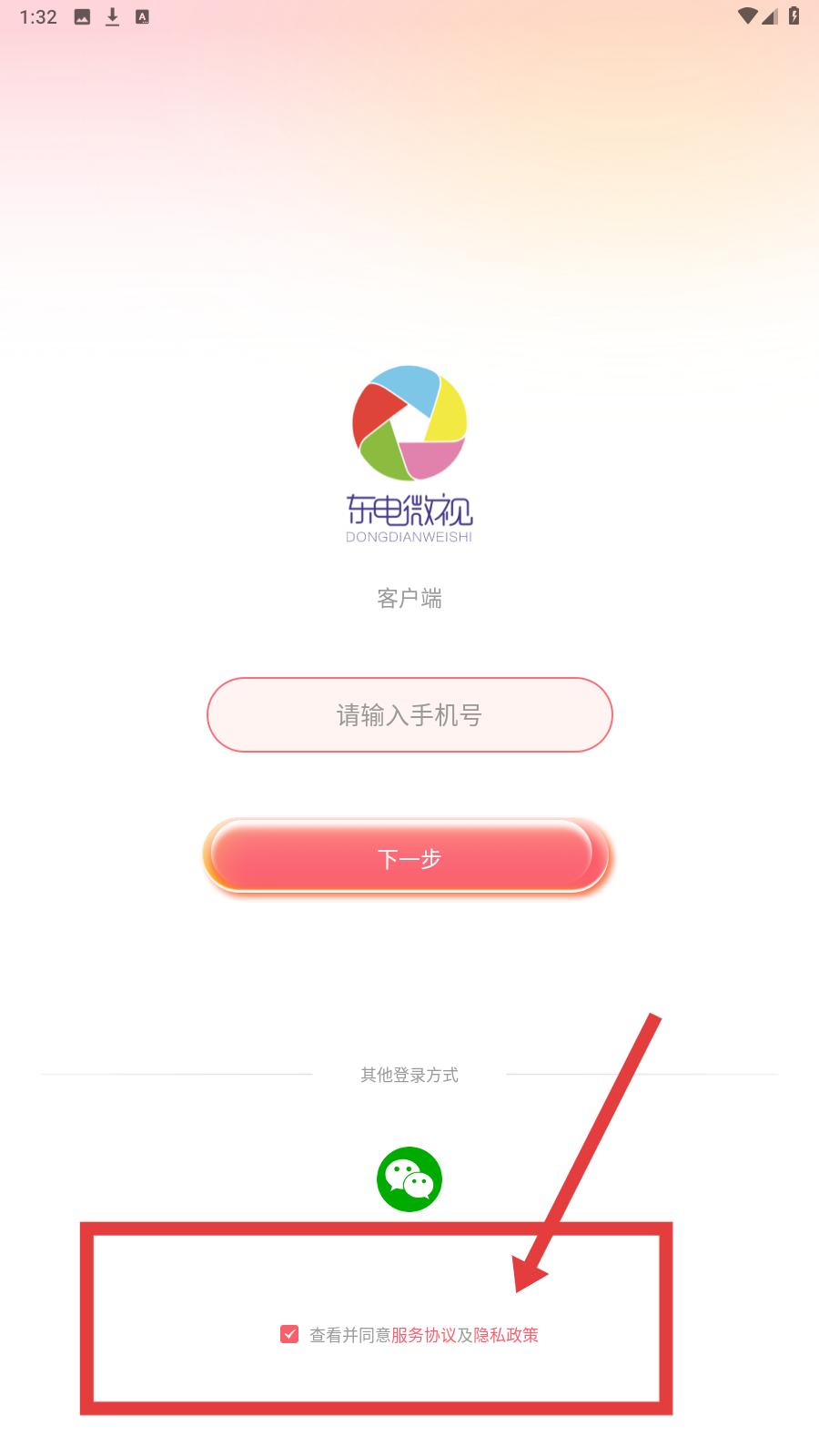Open the 服务协议 link
This screenshot has width=819, height=1456.
[x=423, y=1335]
